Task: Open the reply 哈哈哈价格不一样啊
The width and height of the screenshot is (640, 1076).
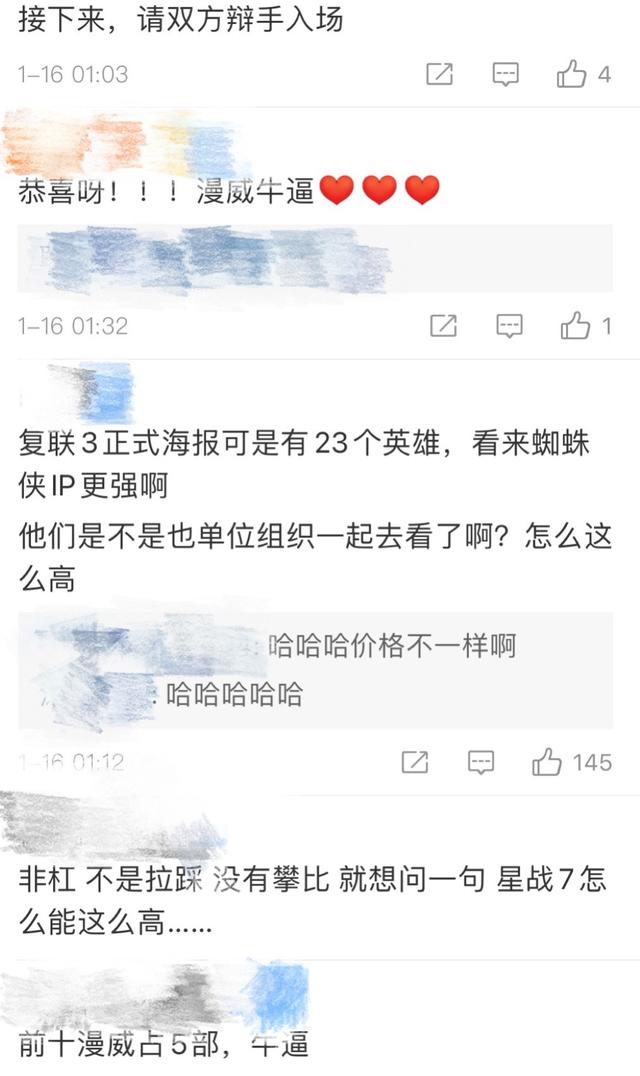Action: click(x=390, y=647)
